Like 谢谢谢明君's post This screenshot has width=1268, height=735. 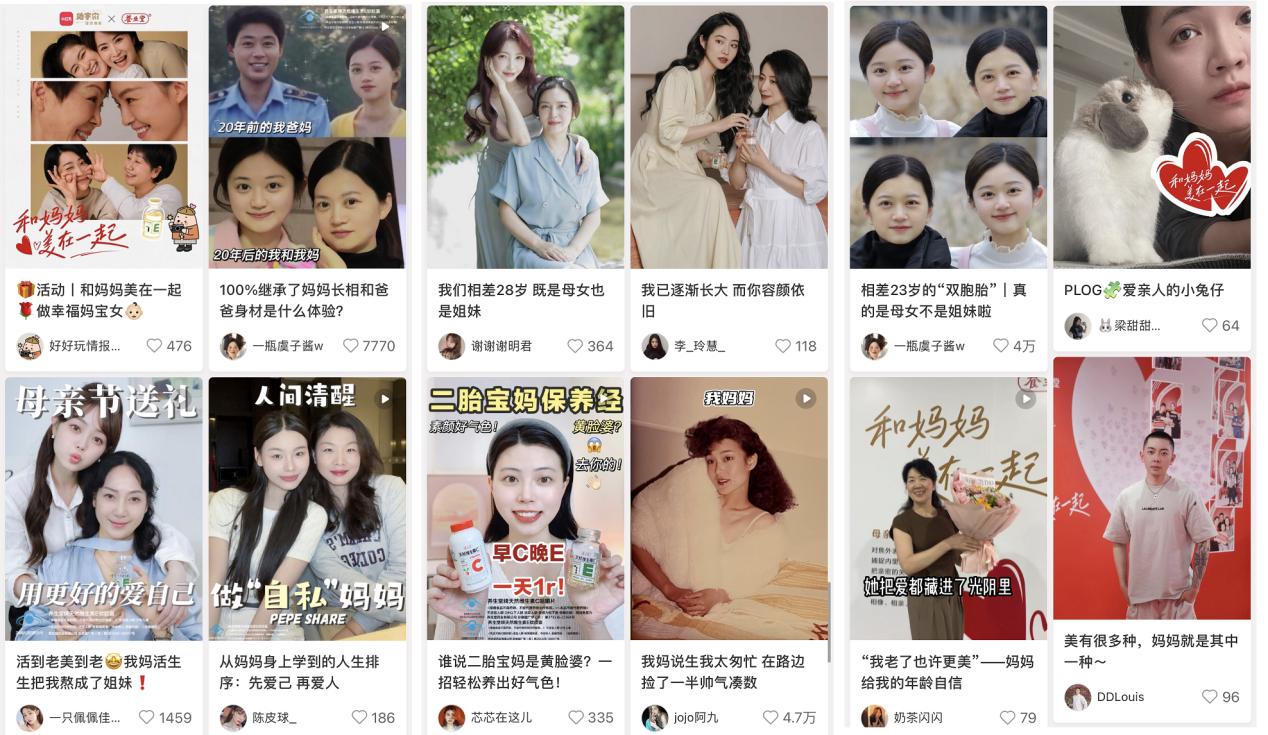(575, 346)
